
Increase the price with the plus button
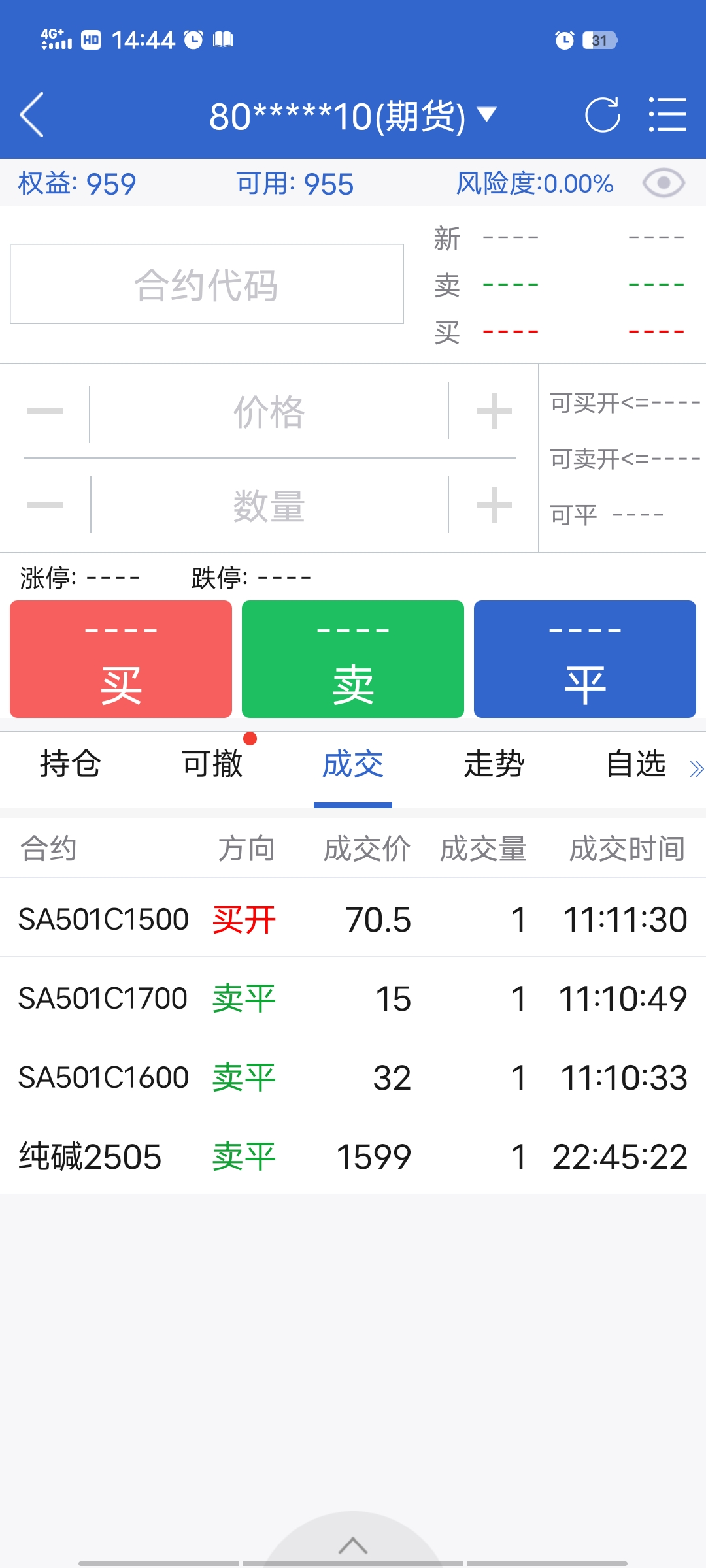(494, 412)
